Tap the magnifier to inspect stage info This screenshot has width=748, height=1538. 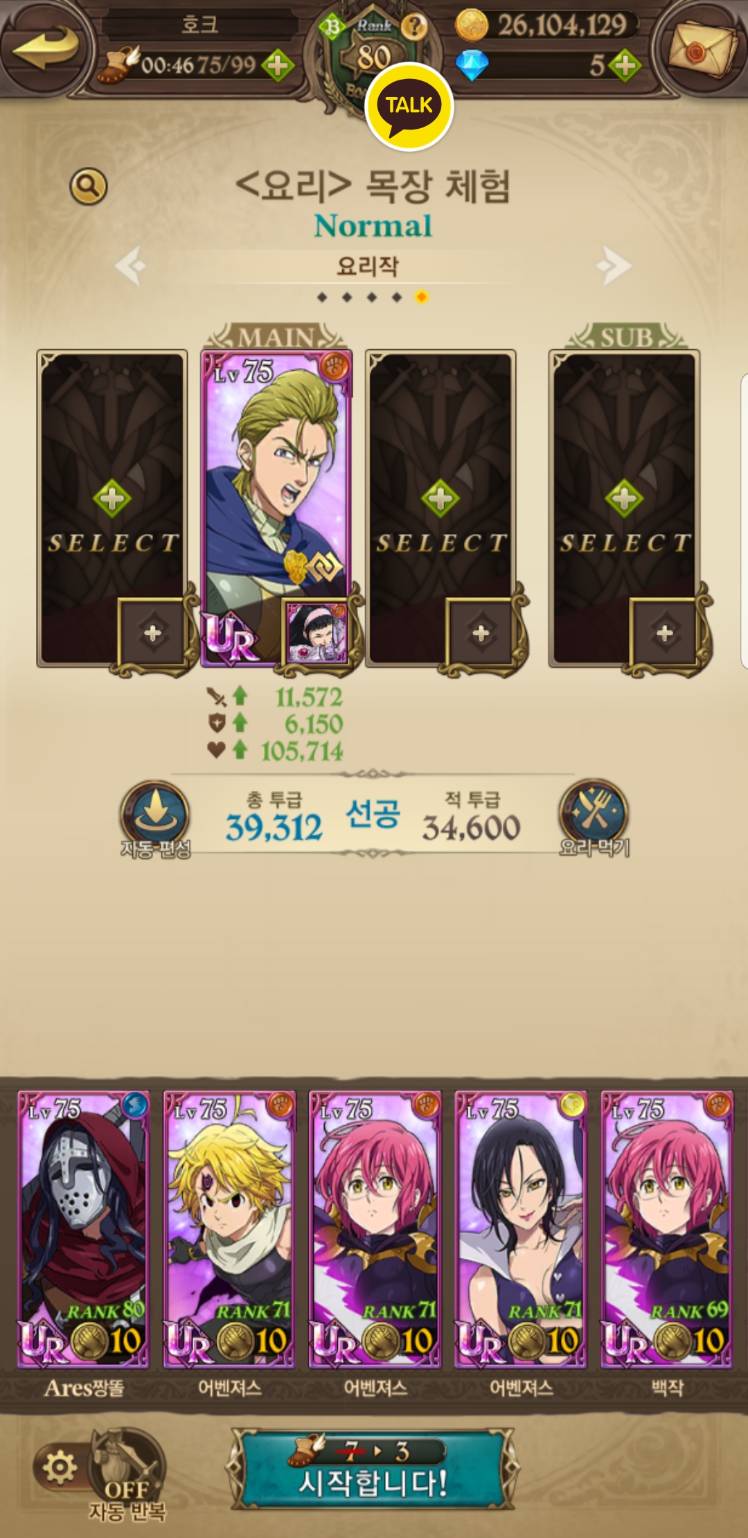point(88,186)
